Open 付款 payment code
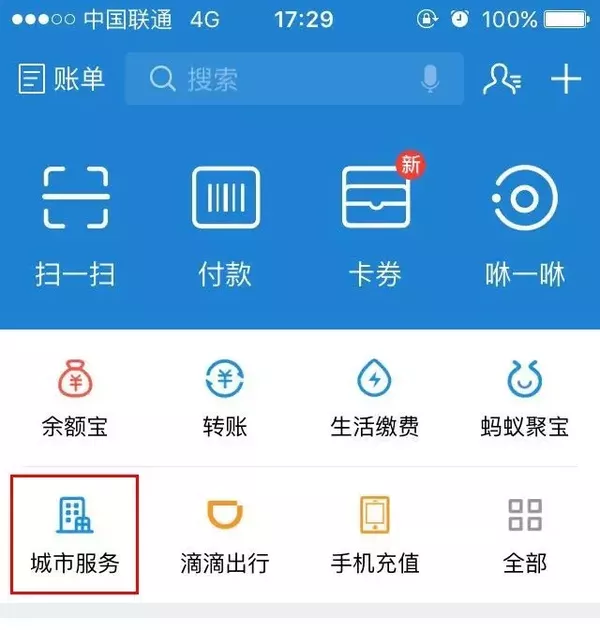 [x=225, y=225]
